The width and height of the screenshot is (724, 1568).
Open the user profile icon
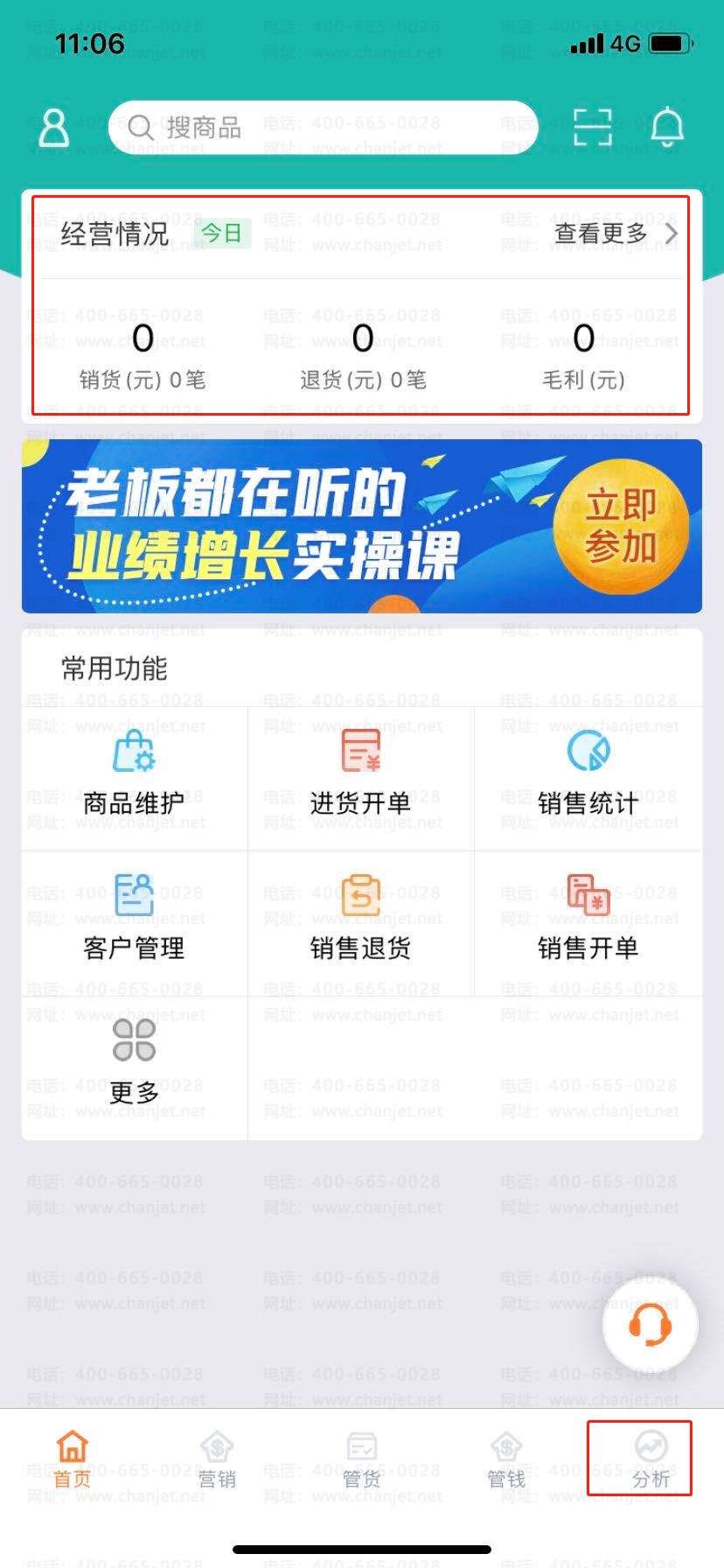pyautogui.click(x=54, y=128)
